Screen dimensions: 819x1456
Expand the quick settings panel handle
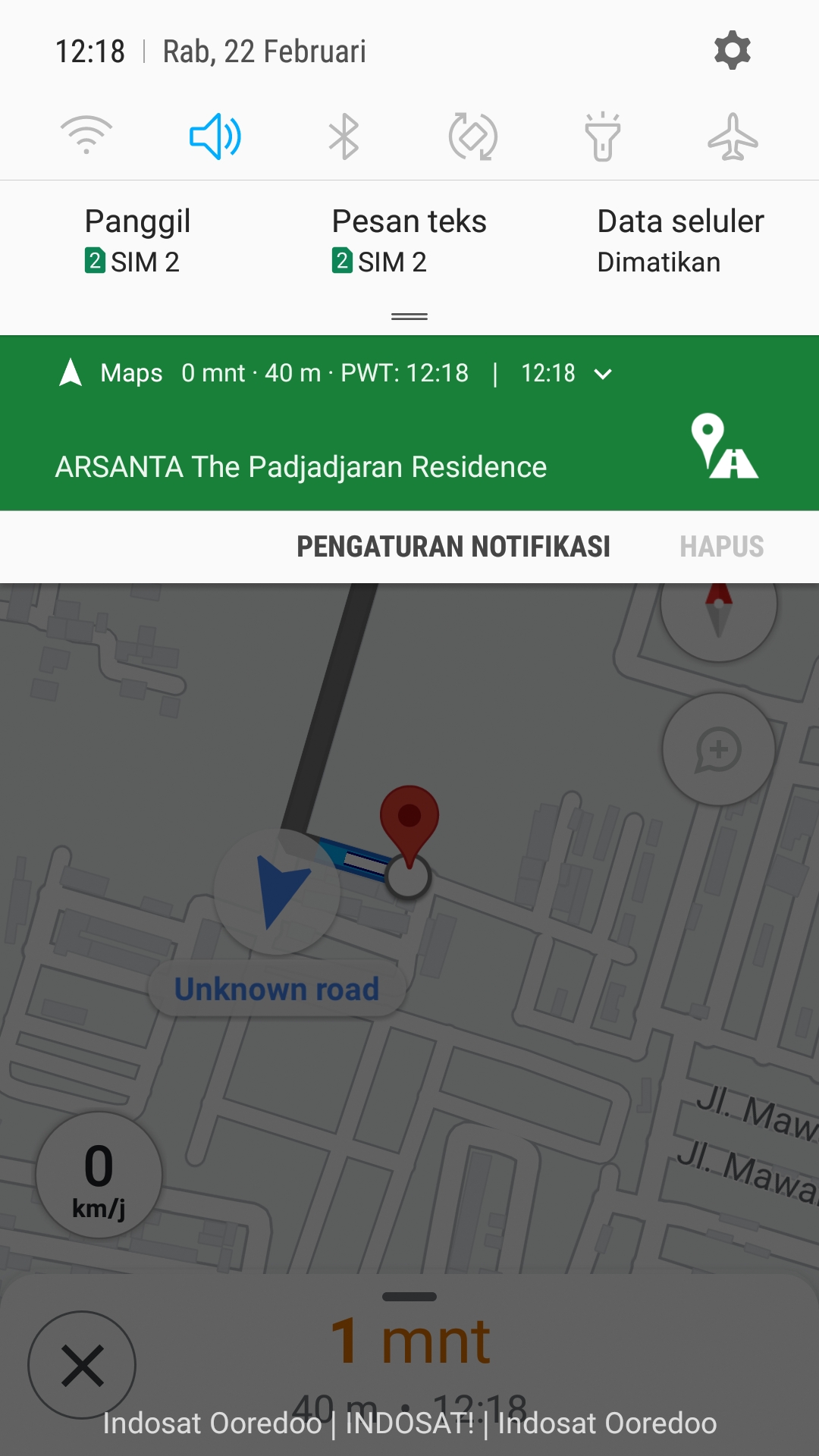409,316
